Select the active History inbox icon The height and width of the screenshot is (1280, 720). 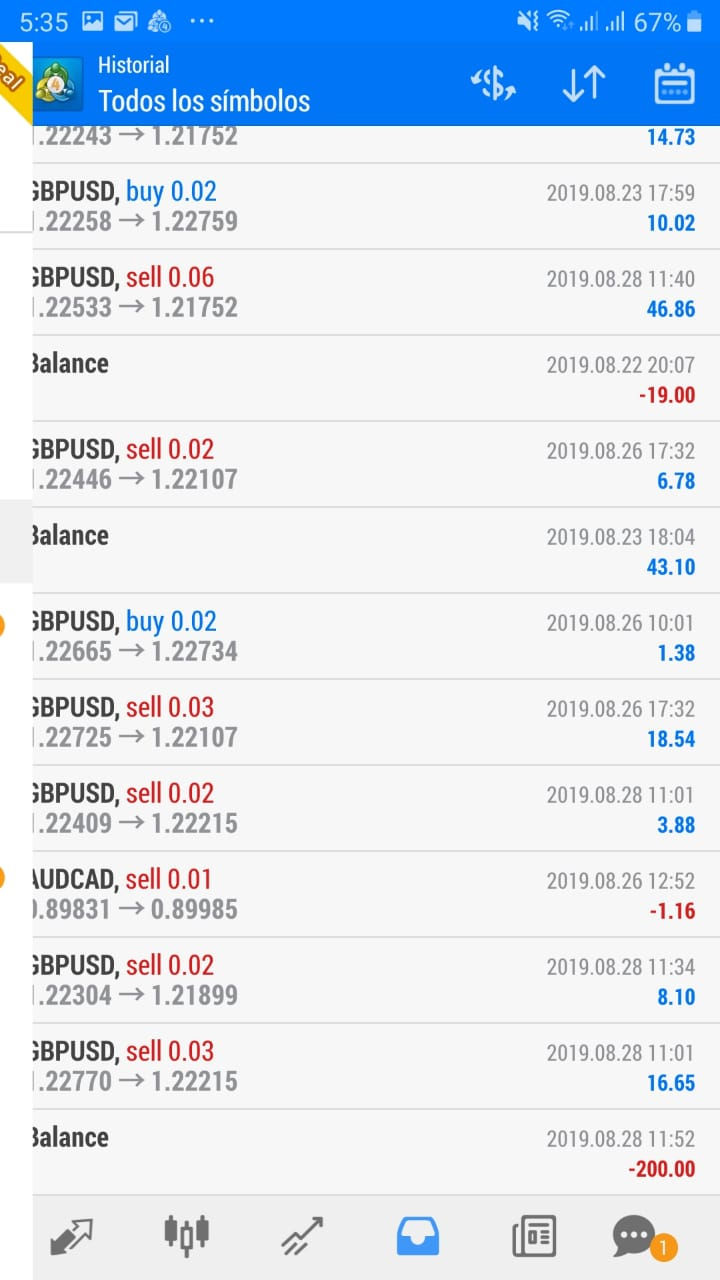pyautogui.click(x=418, y=1236)
